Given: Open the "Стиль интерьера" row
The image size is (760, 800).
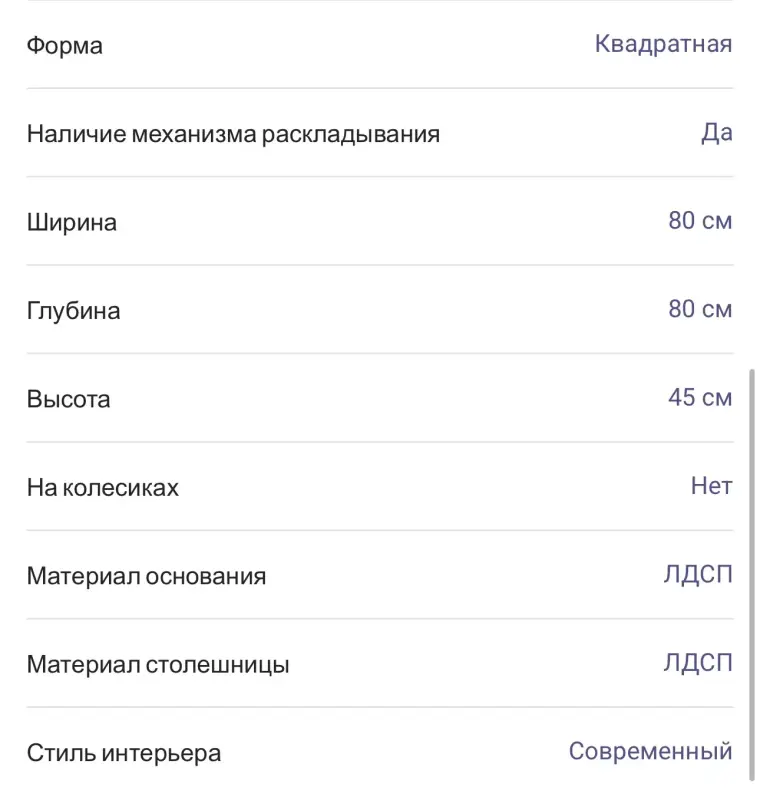Looking at the screenshot, I should 123,753.
